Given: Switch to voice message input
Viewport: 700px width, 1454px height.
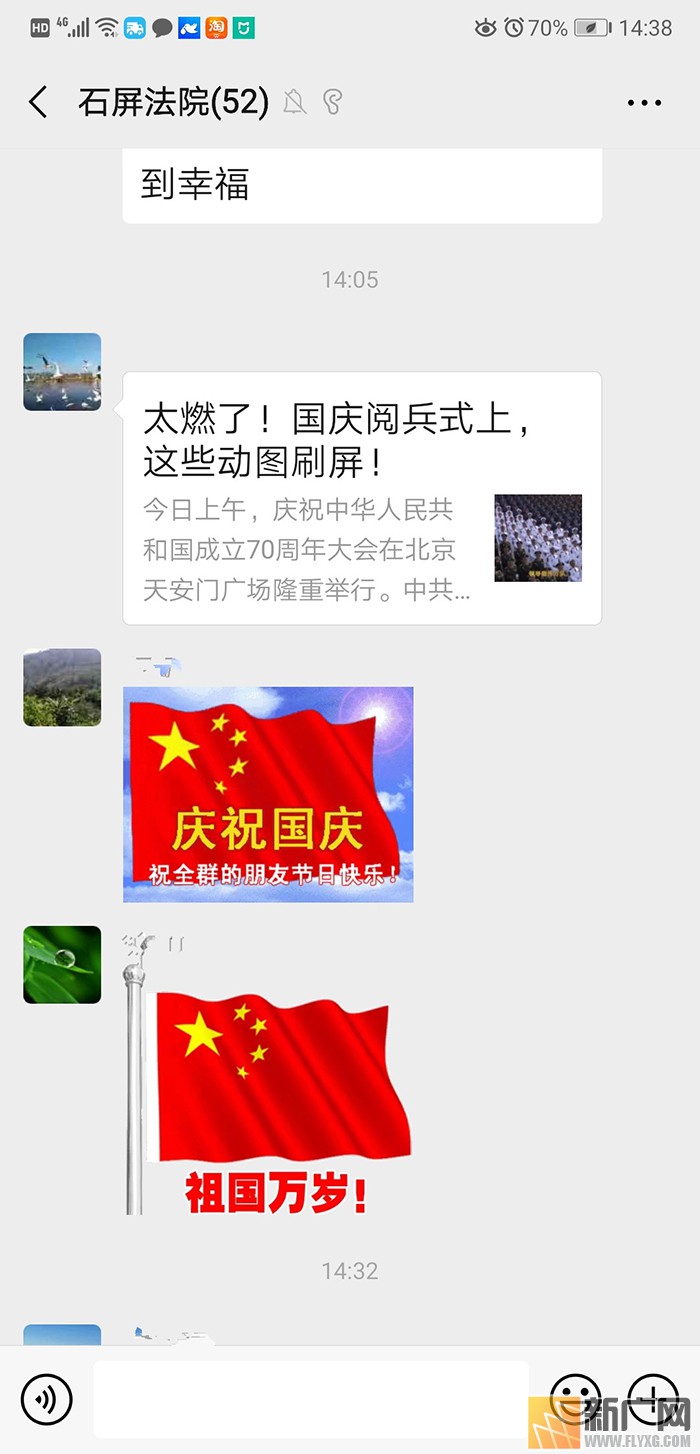Looking at the screenshot, I should [46, 1399].
